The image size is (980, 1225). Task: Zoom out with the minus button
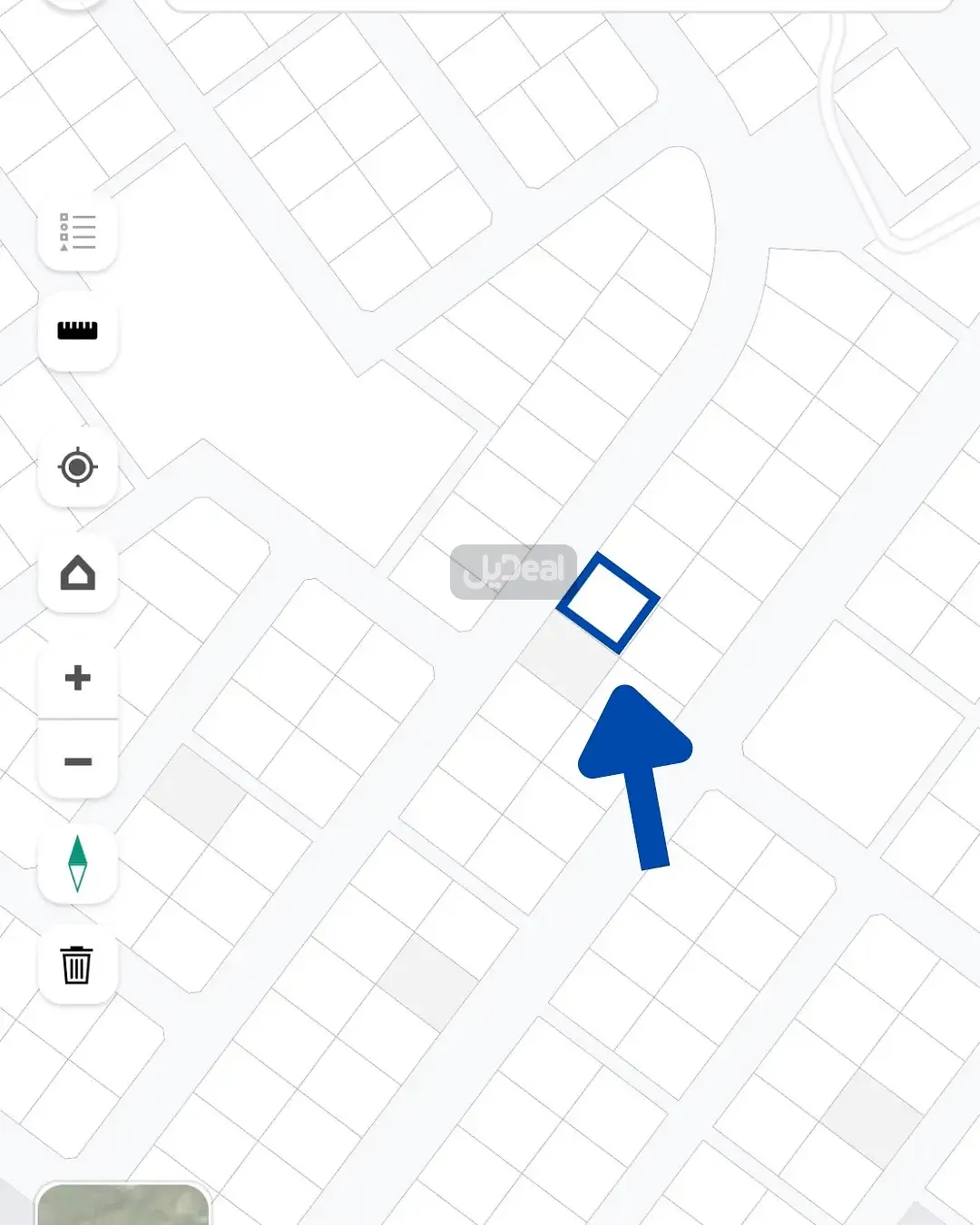click(77, 761)
